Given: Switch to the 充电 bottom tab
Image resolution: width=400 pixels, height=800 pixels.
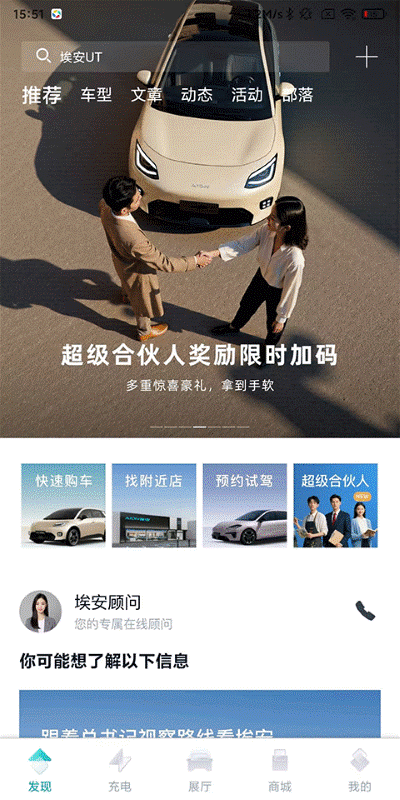Looking at the screenshot, I should click(120, 770).
